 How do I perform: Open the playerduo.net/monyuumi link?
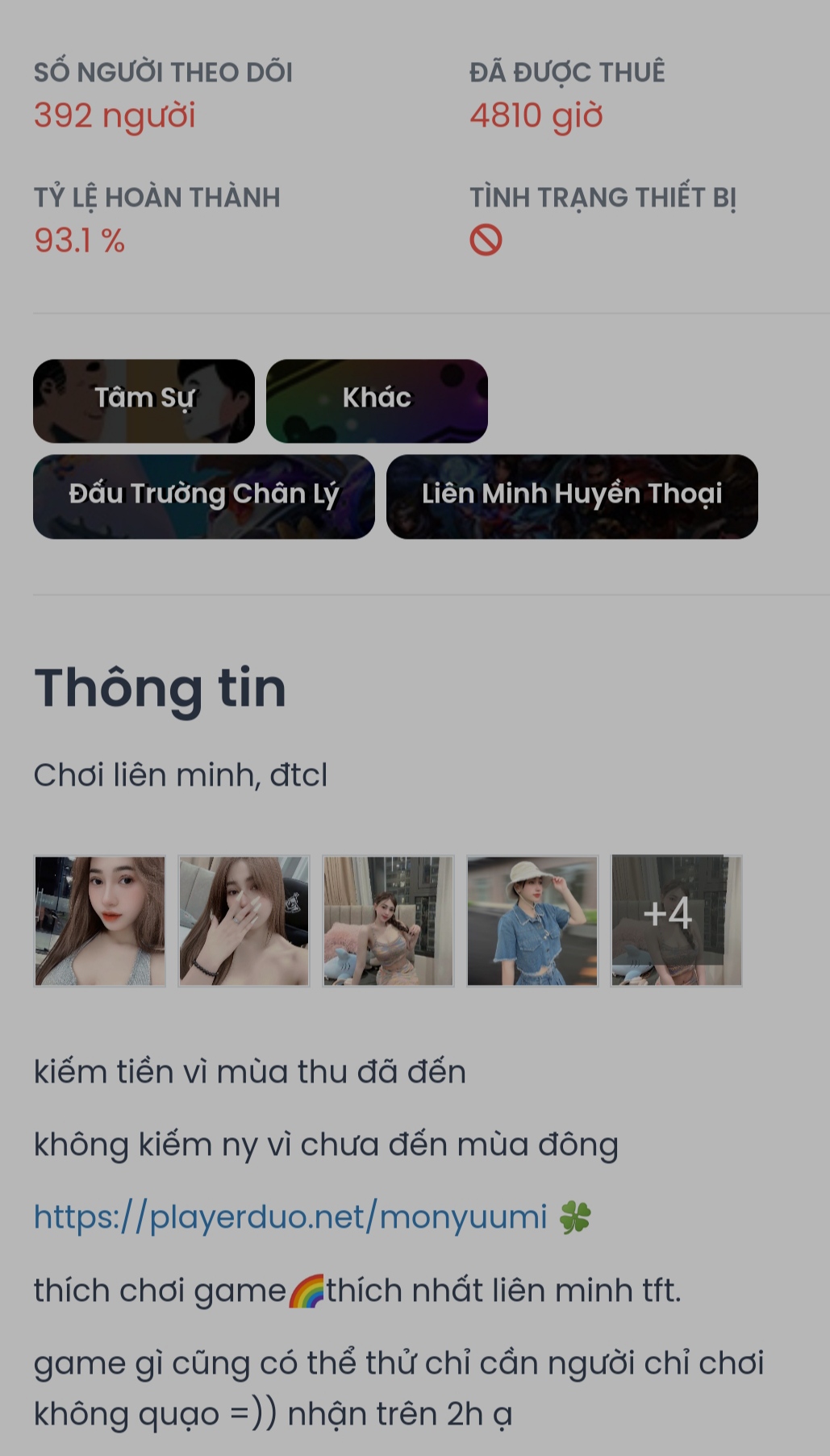(290, 1216)
